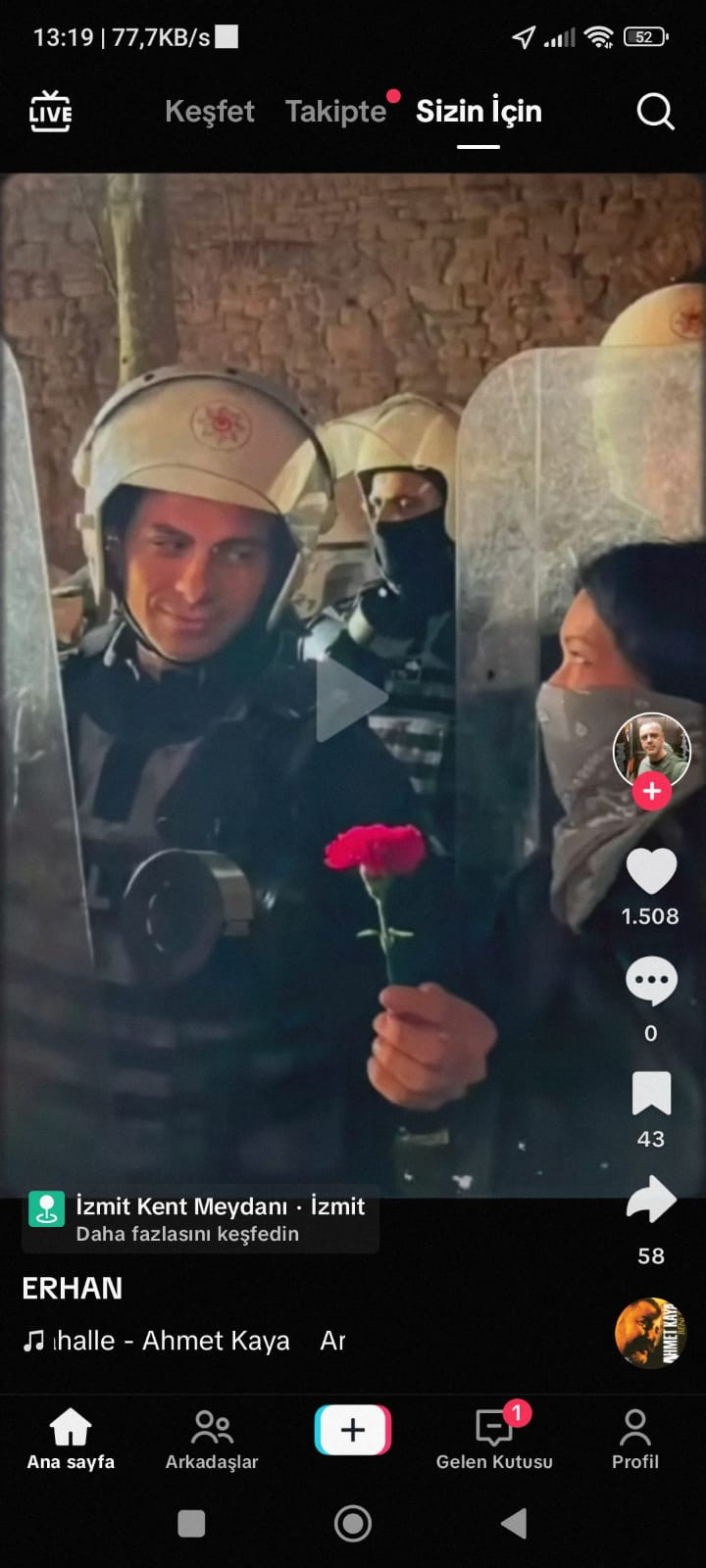Open search with the magnifier icon
Image resolution: width=706 pixels, height=1568 pixels.
pyautogui.click(x=655, y=112)
